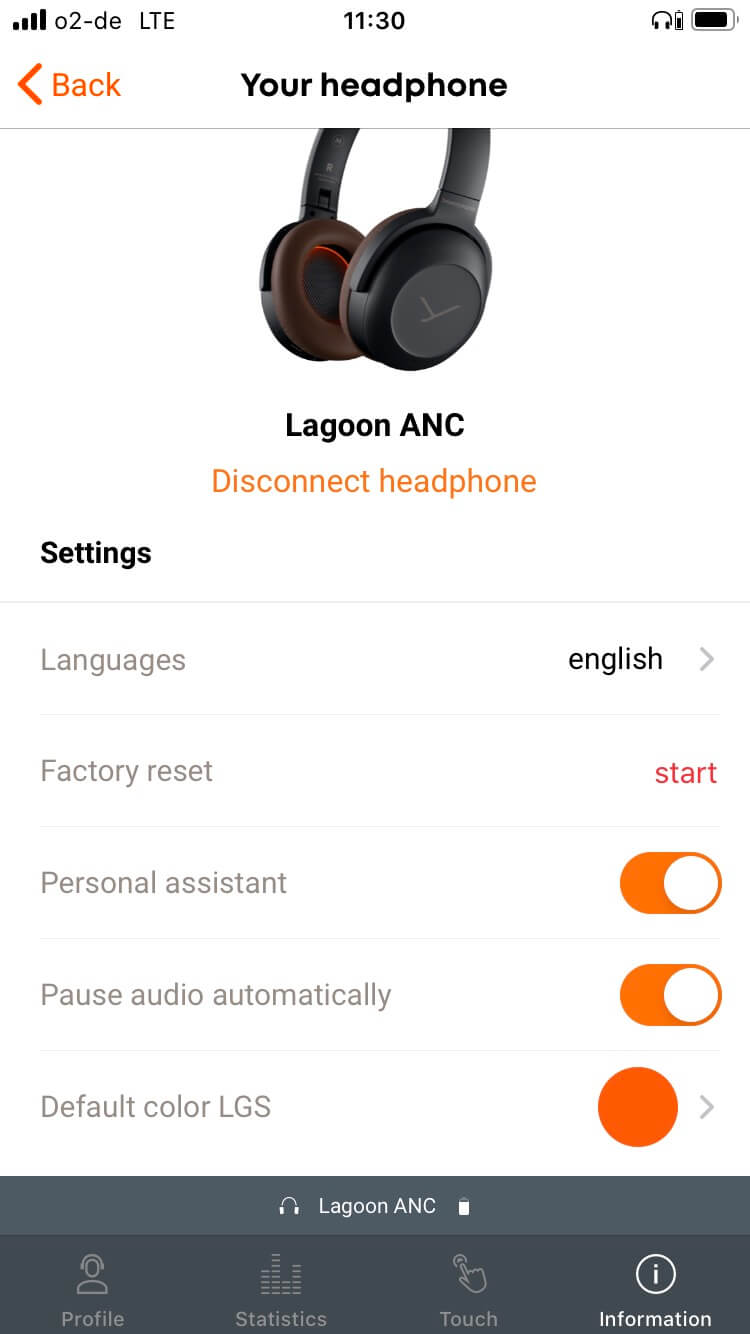Image resolution: width=750 pixels, height=1334 pixels.
Task: Switch to the Profile tab
Action: coord(93,1290)
